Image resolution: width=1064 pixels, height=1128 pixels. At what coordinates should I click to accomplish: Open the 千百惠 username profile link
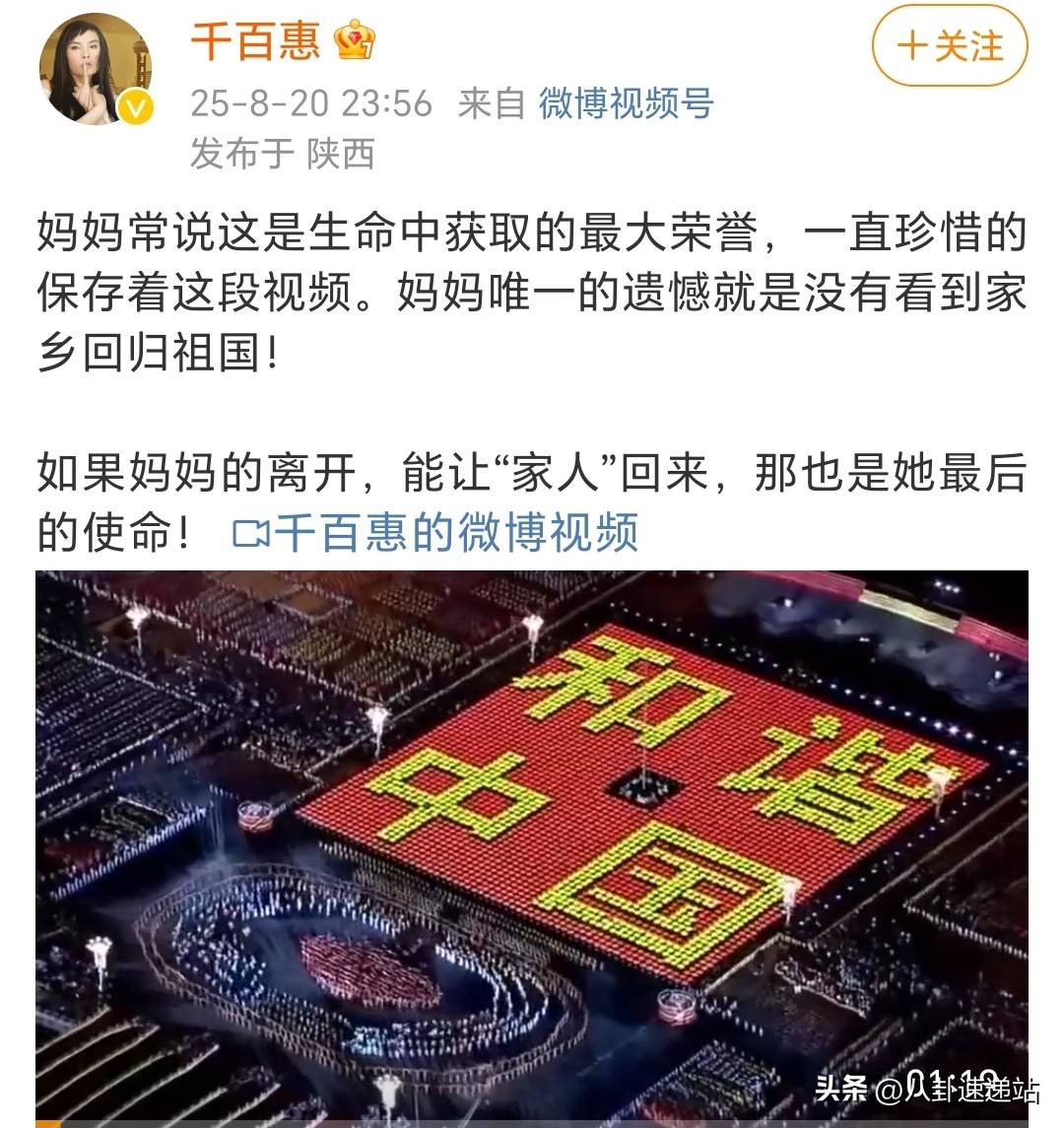[x=255, y=41]
